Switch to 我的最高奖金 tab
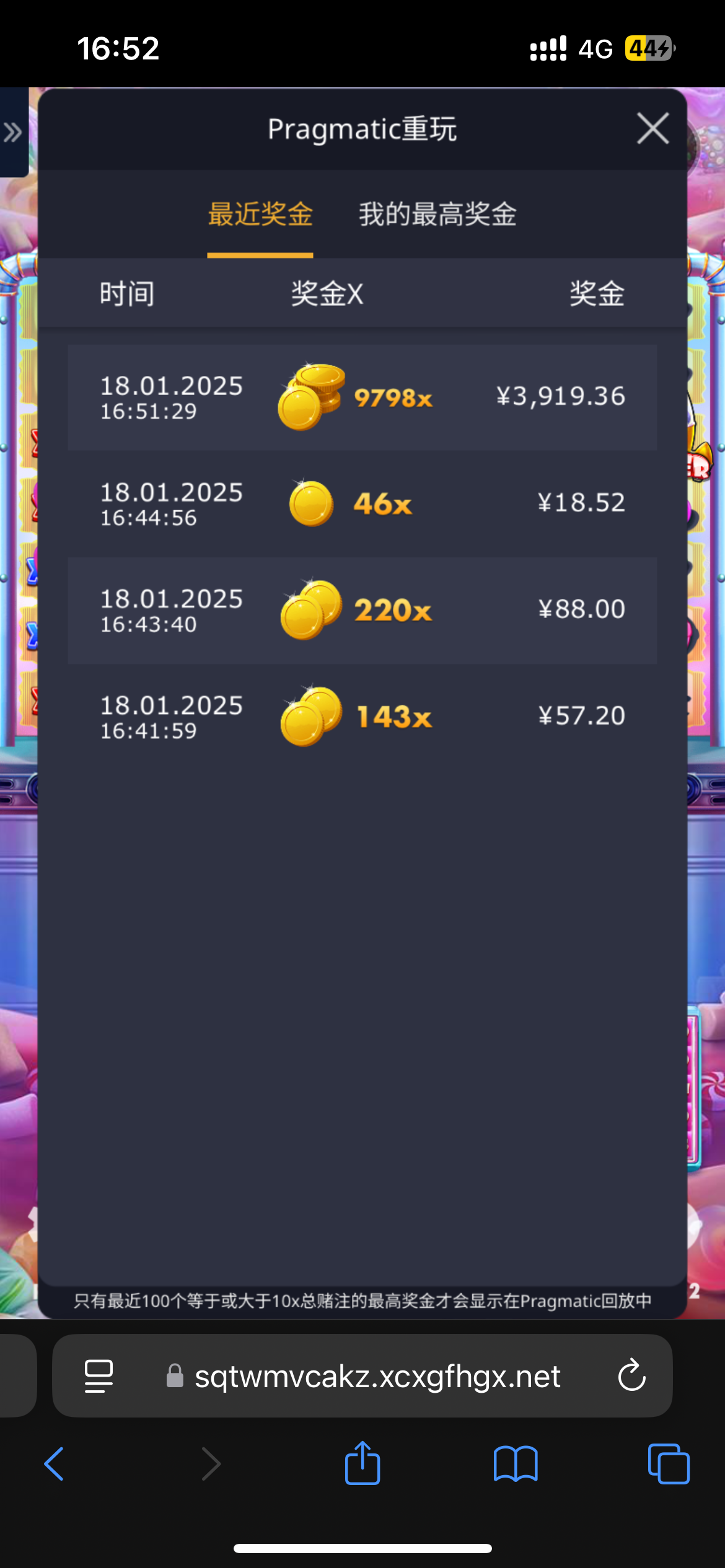725x1568 pixels. pyautogui.click(x=437, y=214)
